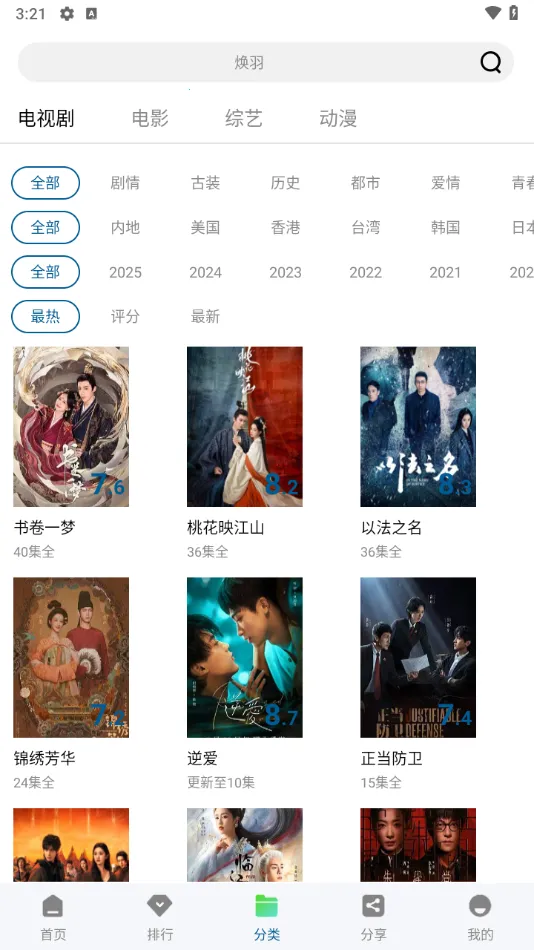Open the 分享 tab

[x=373, y=917]
